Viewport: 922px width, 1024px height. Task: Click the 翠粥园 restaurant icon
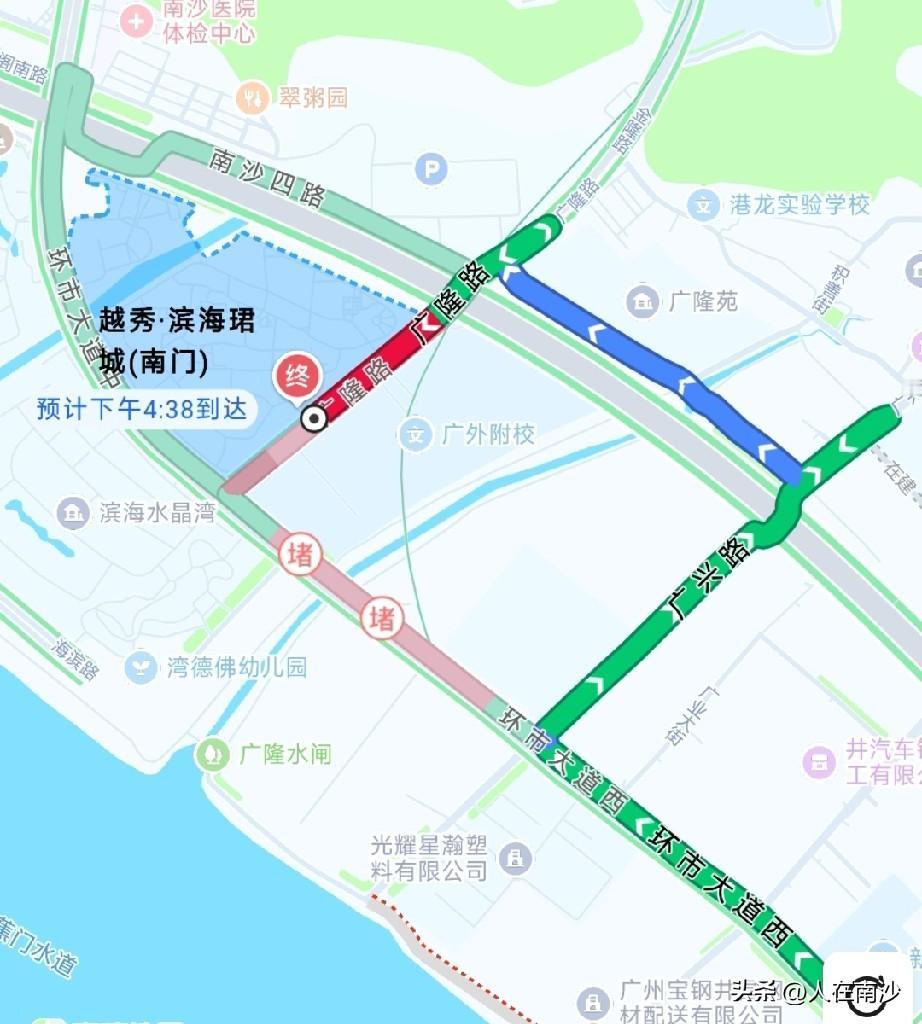251,100
